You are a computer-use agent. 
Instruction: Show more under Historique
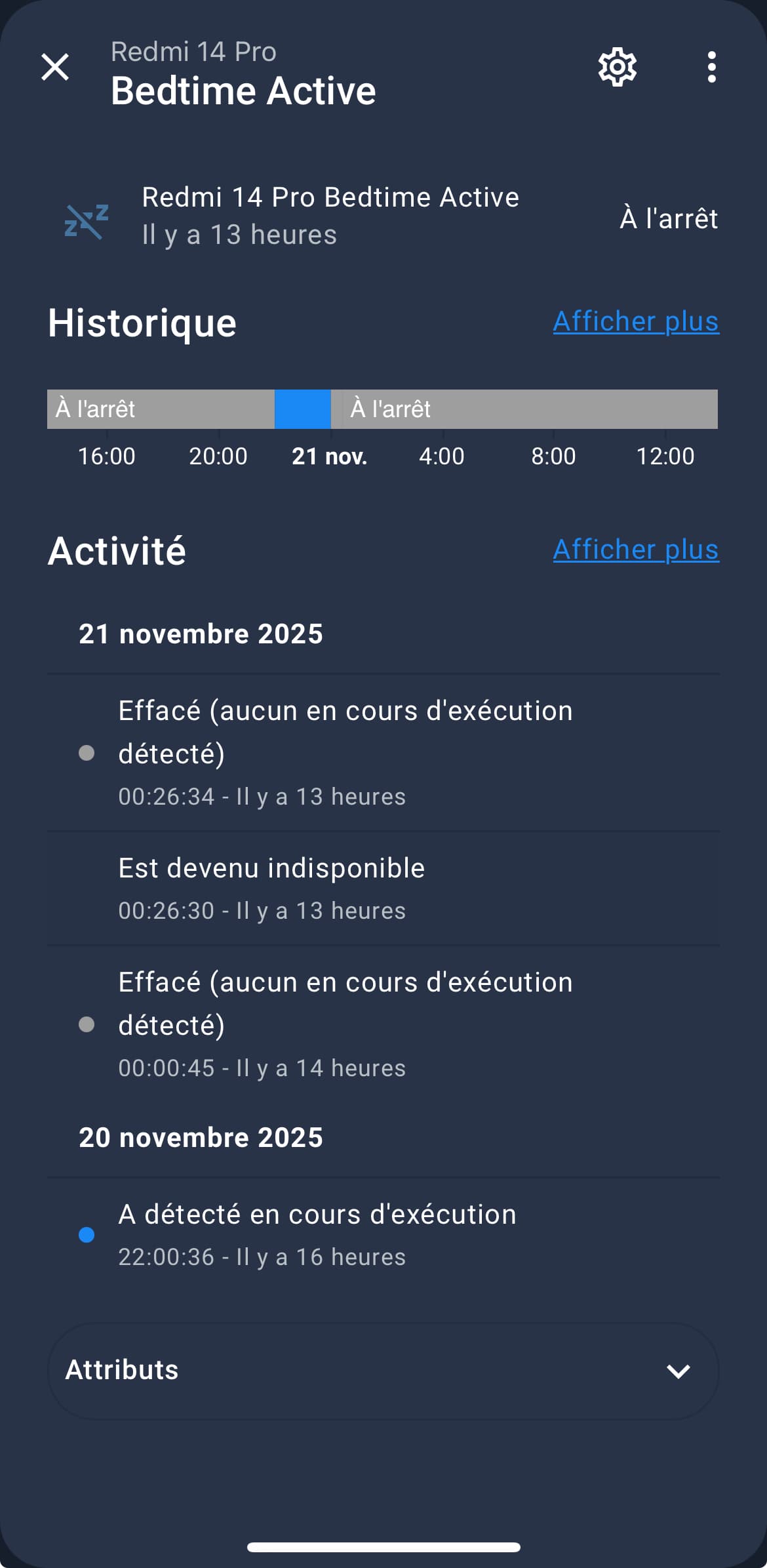(635, 321)
